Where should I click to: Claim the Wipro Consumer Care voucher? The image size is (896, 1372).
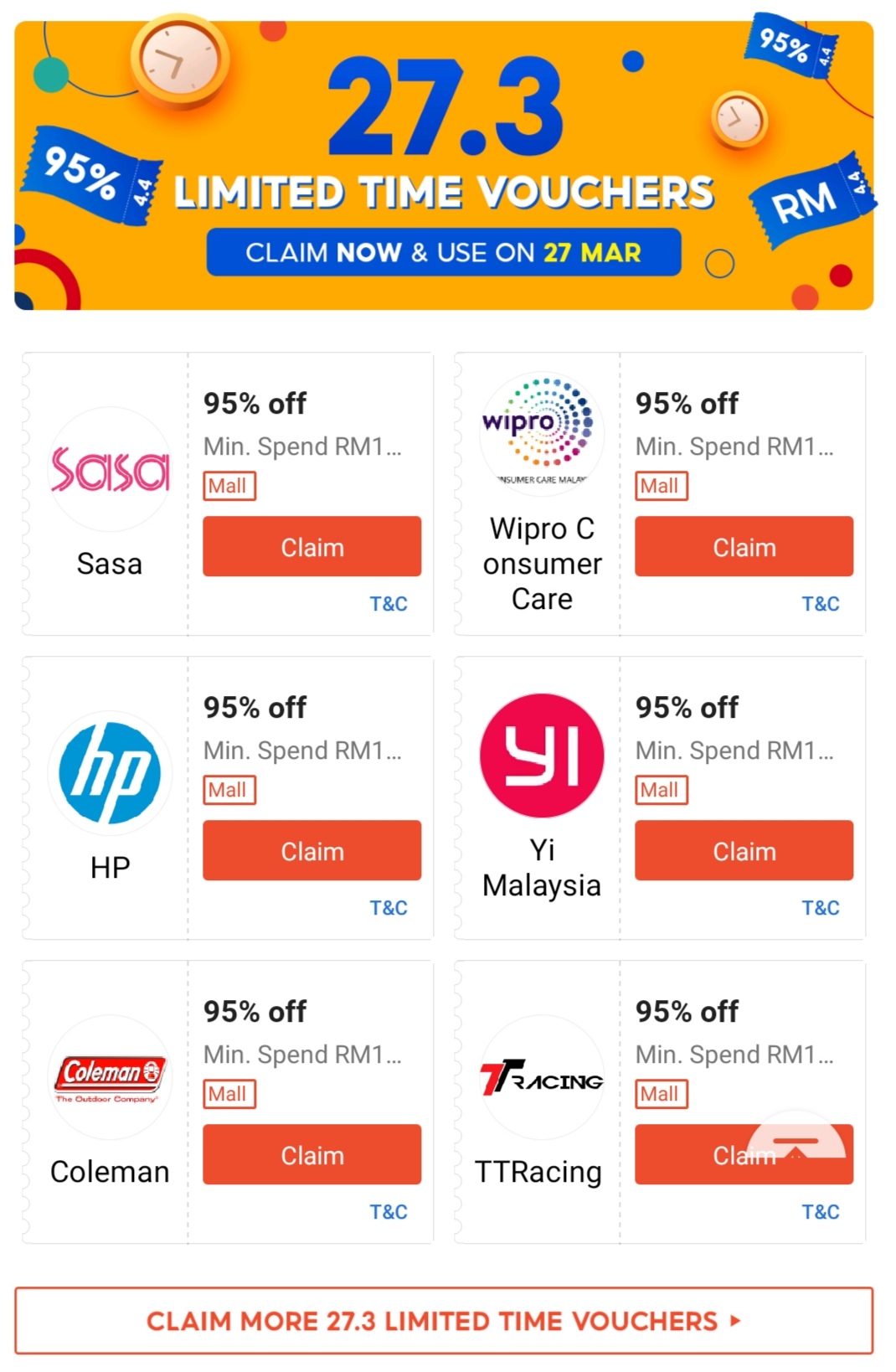pos(744,546)
